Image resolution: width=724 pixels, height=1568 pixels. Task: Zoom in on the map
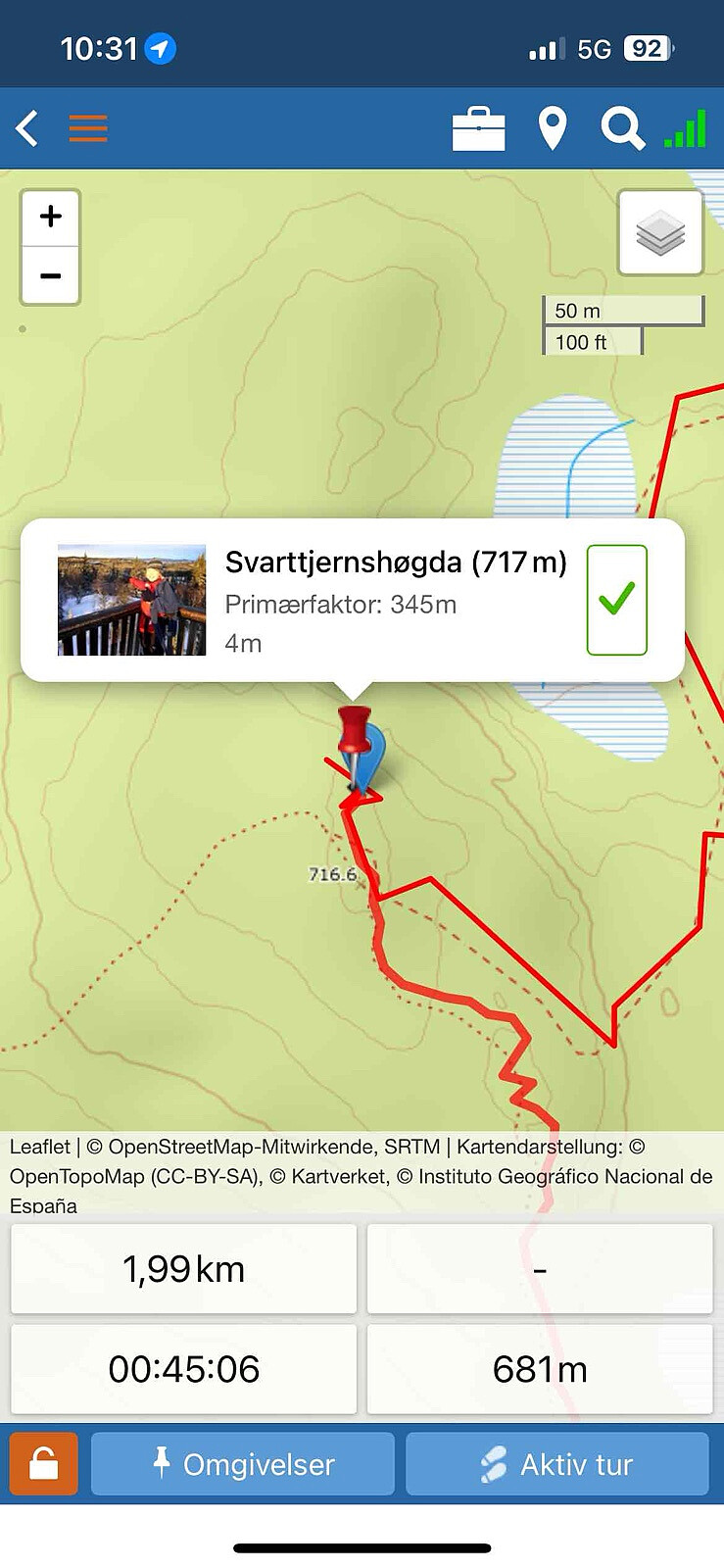[x=50, y=217]
